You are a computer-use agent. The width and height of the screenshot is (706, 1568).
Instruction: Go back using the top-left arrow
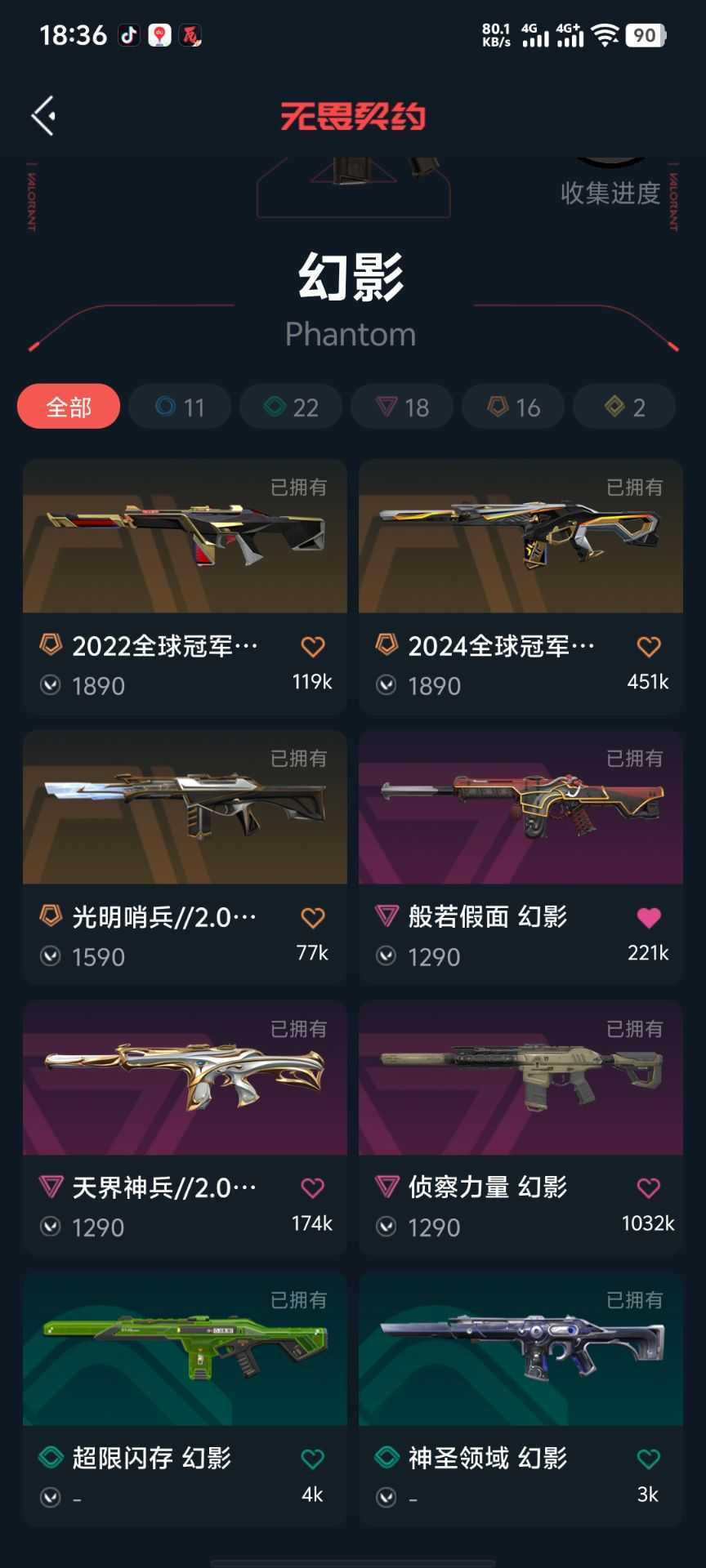(x=43, y=115)
